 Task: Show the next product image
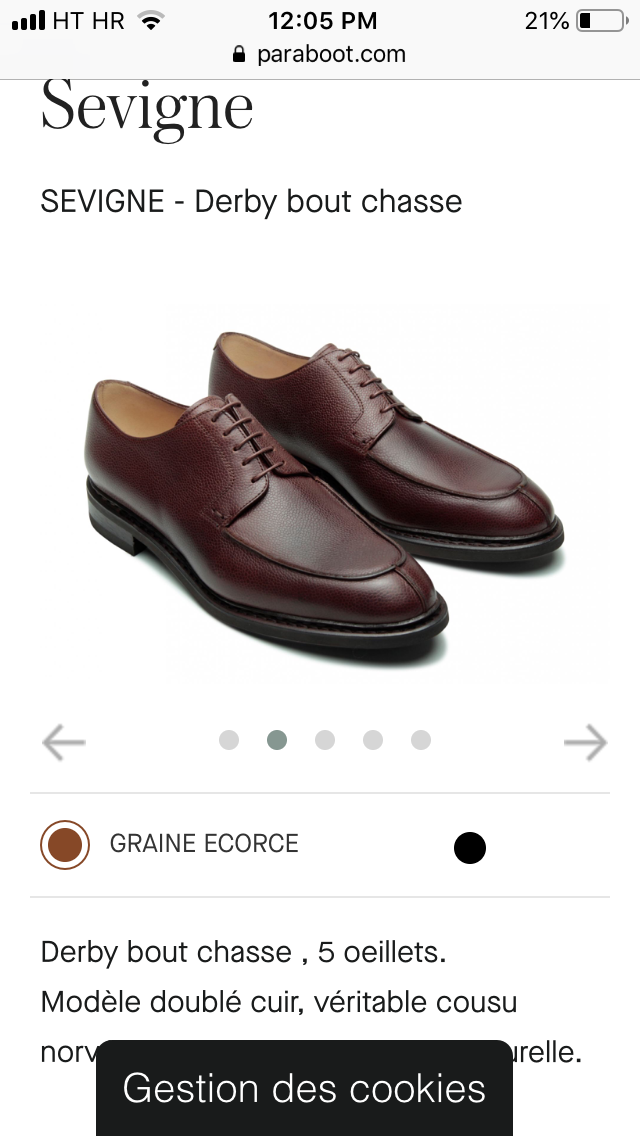pos(585,742)
